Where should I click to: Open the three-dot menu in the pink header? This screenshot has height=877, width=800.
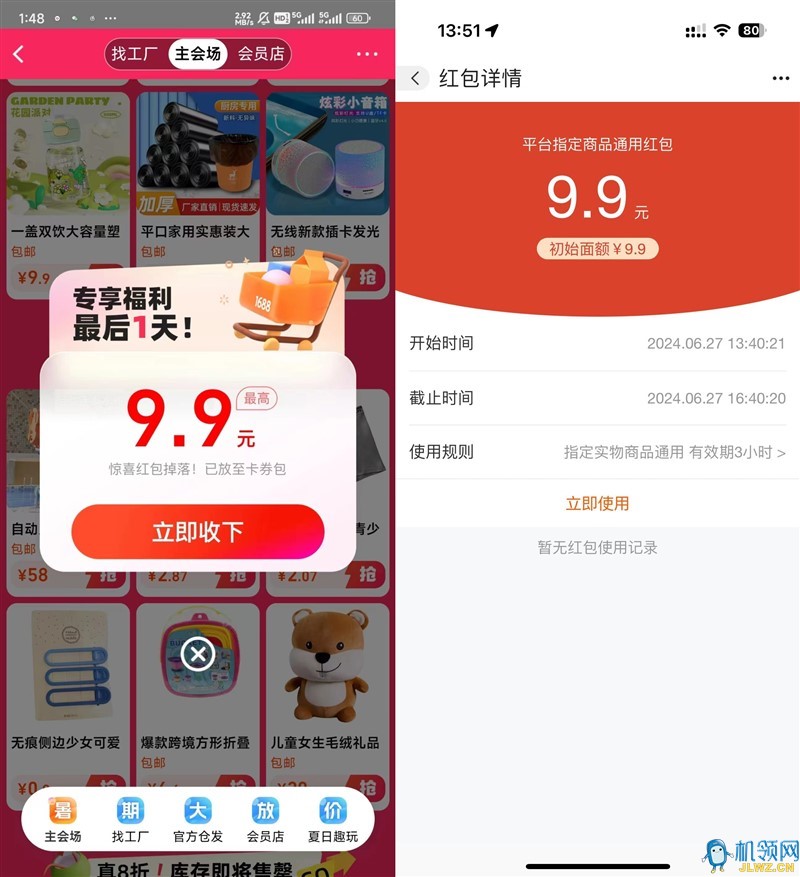[367, 54]
